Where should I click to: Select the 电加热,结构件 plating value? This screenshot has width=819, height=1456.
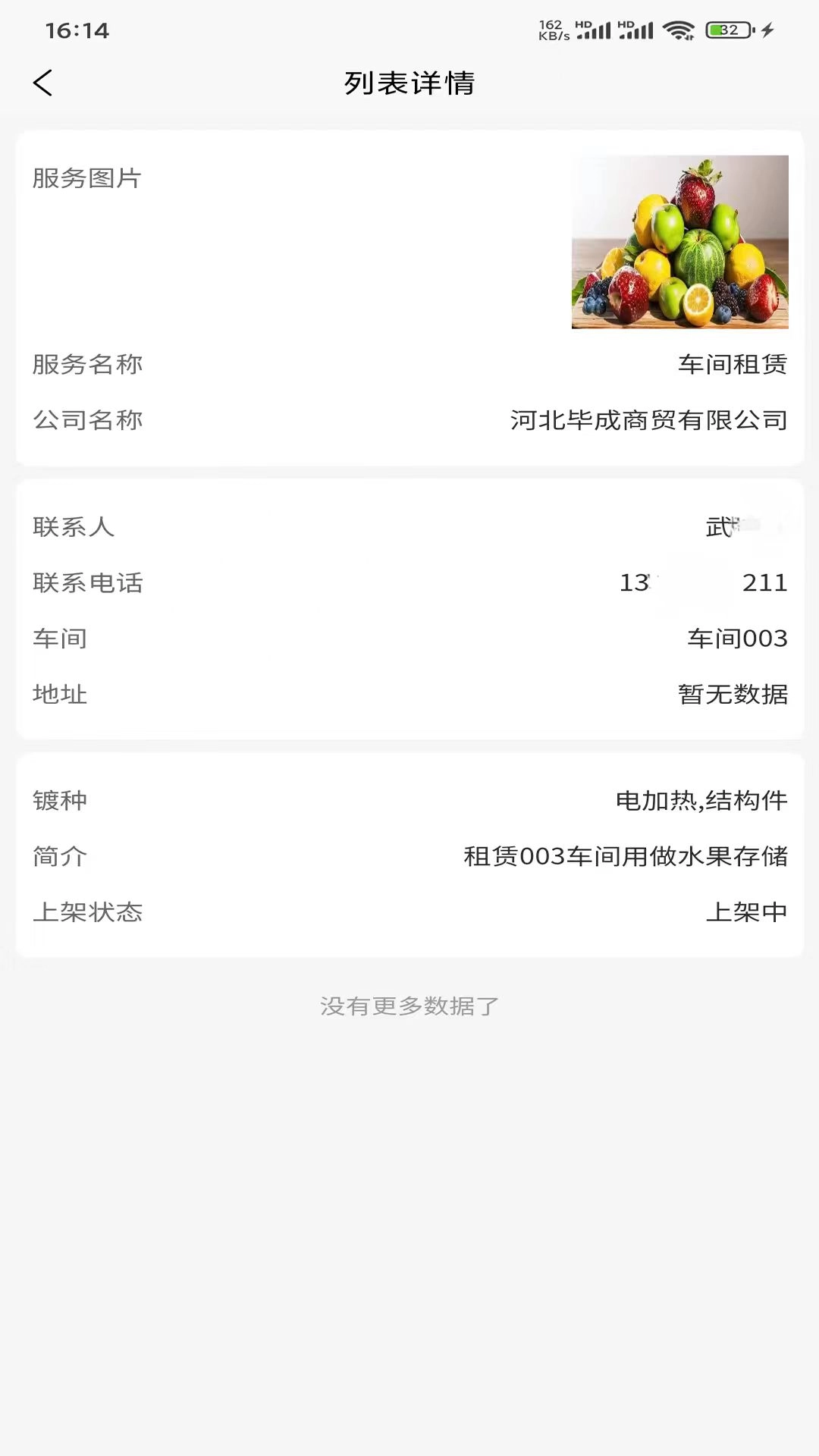pos(701,800)
